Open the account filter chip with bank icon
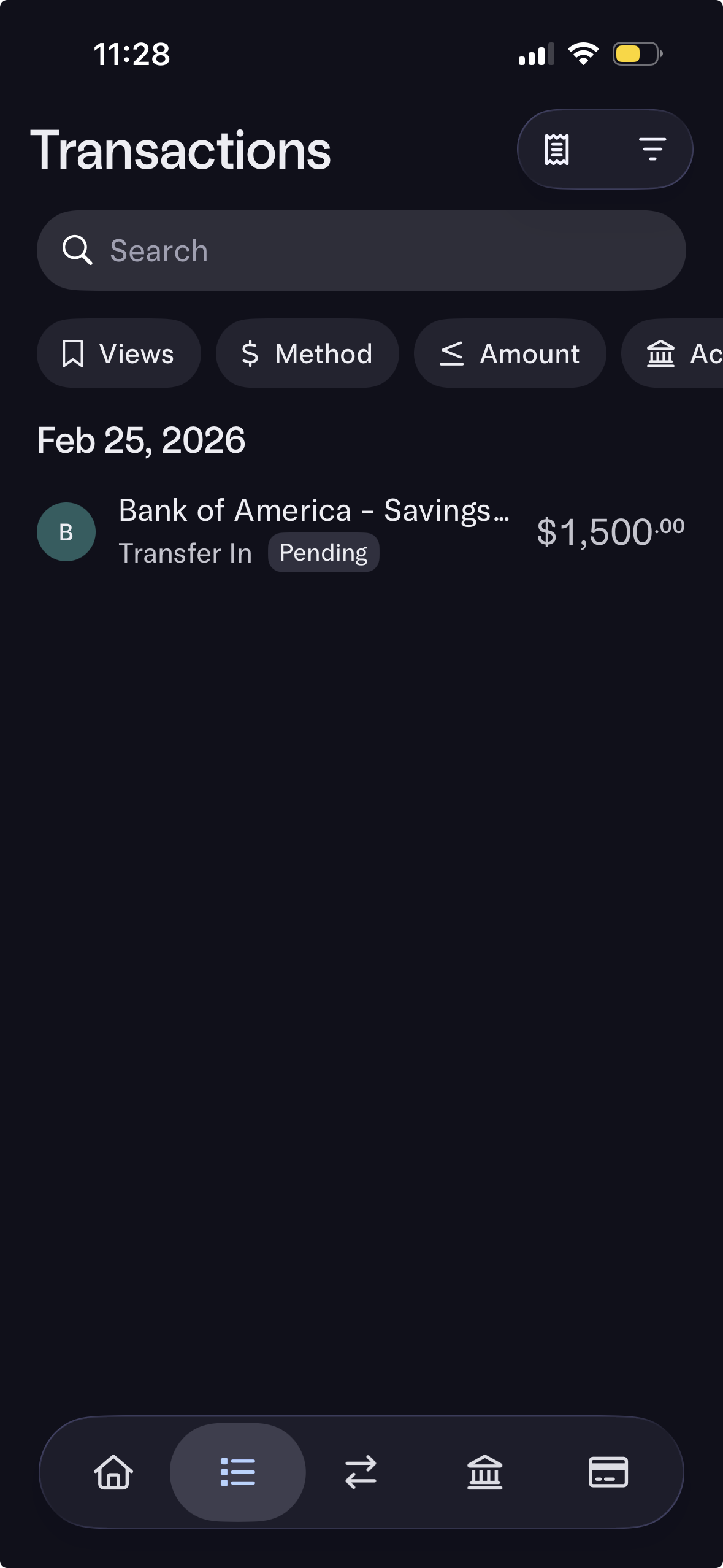The height and width of the screenshot is (1568, 723). tap(678, 354)
